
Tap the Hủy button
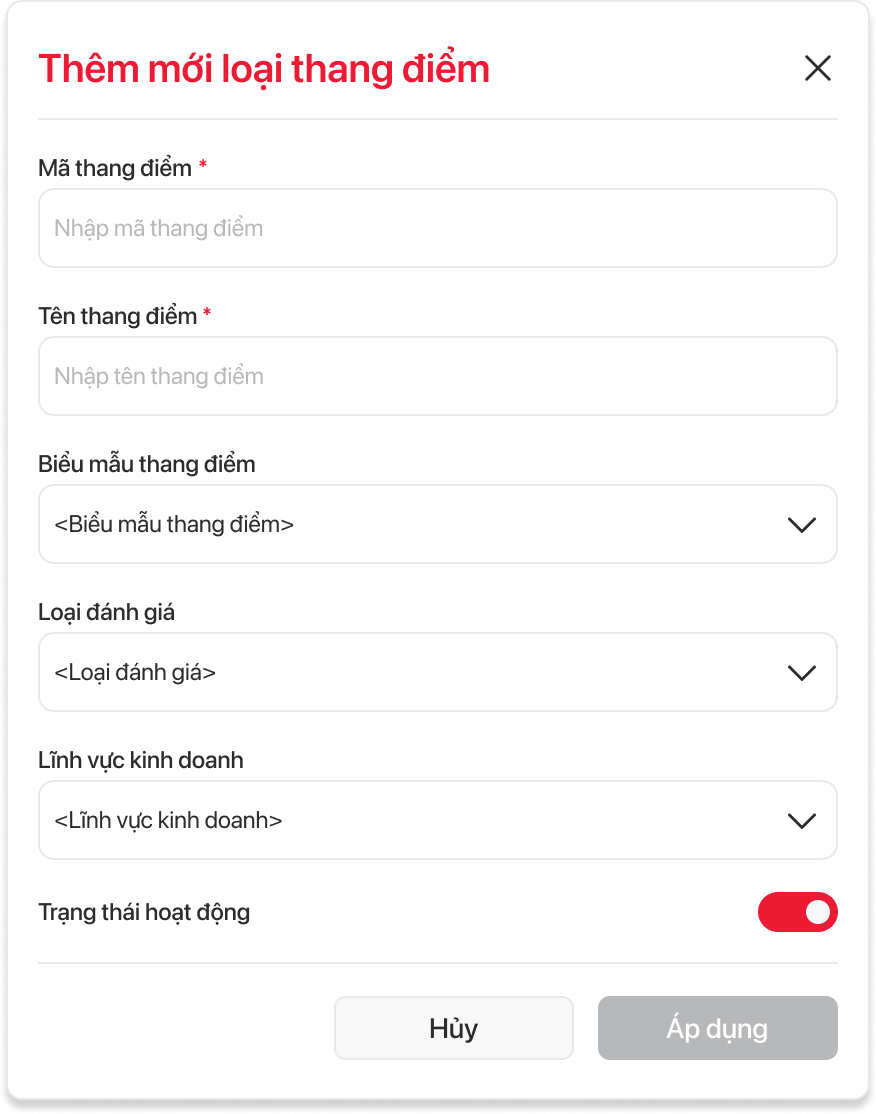tap(453, 1028)
